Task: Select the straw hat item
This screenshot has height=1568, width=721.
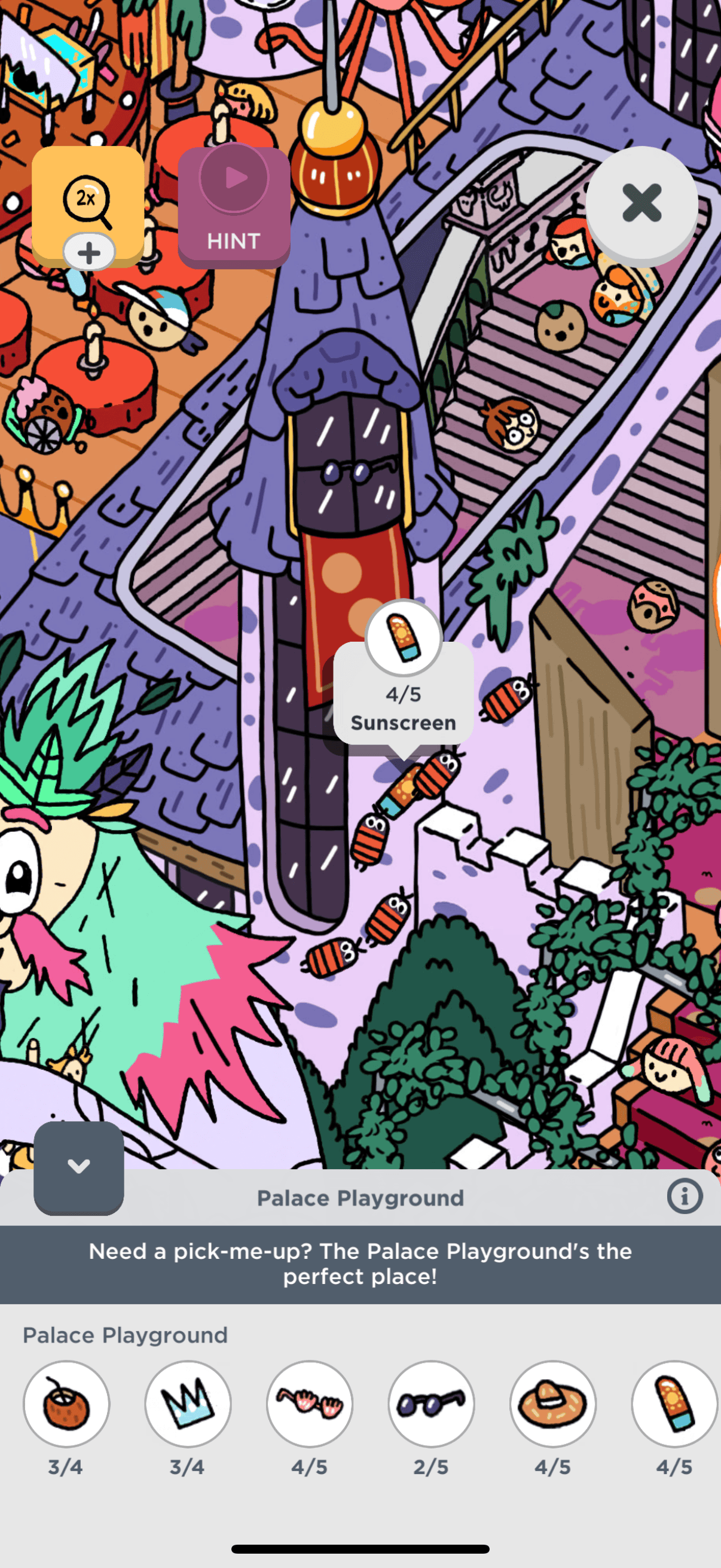Action: [x=552, y=1404]
